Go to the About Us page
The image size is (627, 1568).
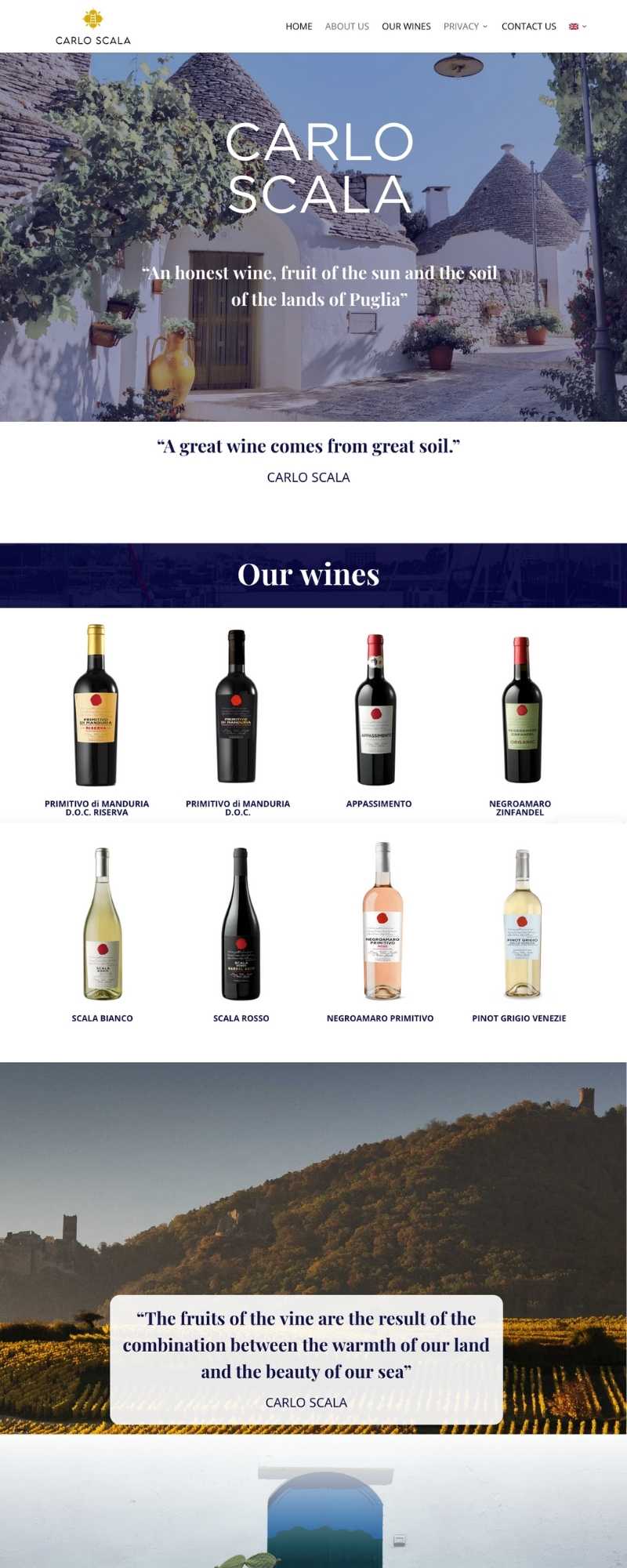click(347, 27)
